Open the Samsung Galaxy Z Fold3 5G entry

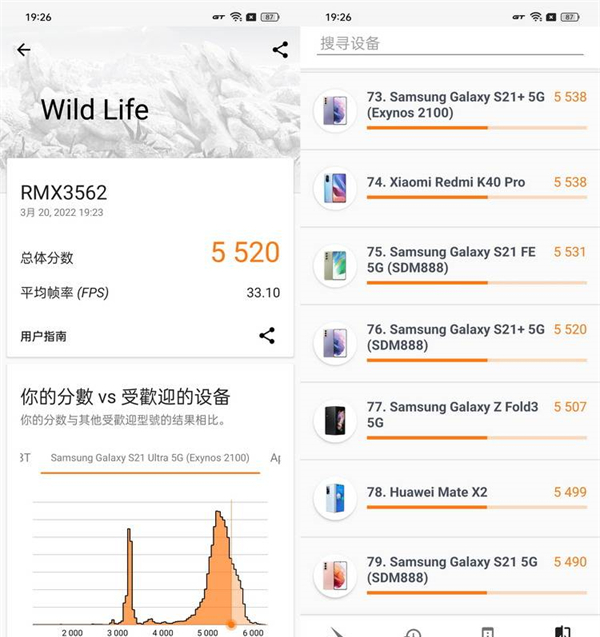450,416
